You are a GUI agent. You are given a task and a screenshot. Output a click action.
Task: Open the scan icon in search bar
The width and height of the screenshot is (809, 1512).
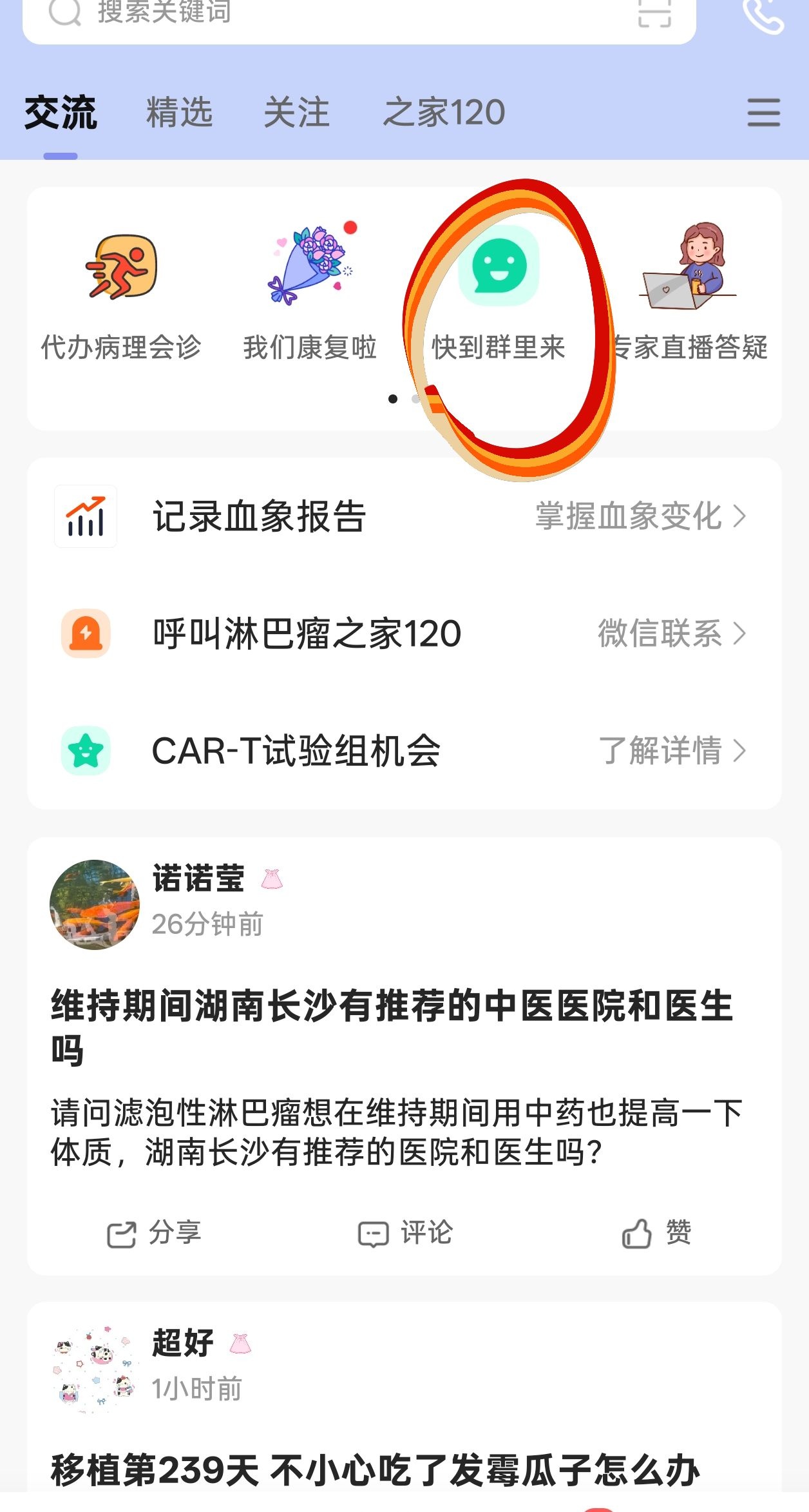pos(654,13)
